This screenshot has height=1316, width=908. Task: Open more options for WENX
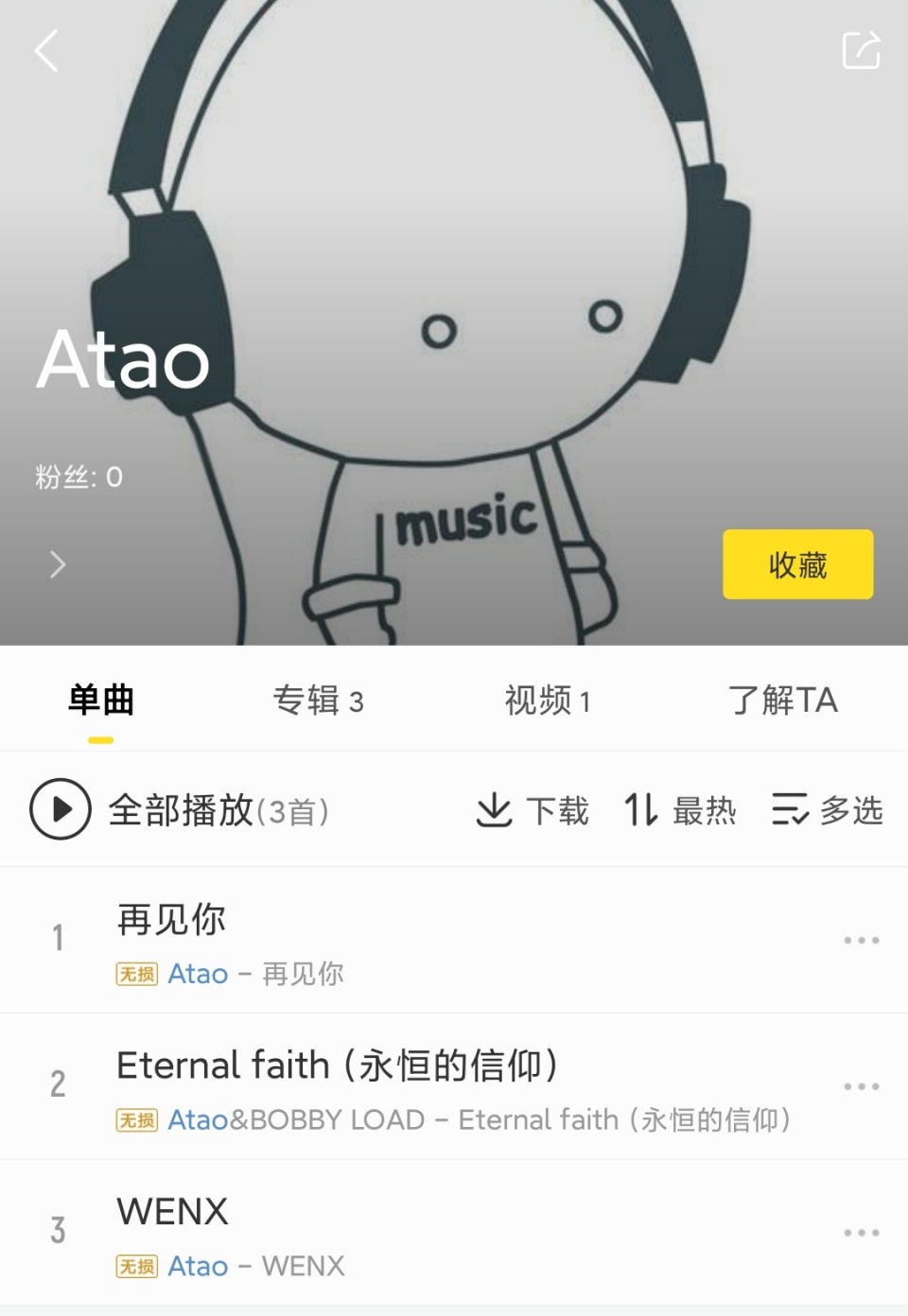click(x=861, y=1232)
